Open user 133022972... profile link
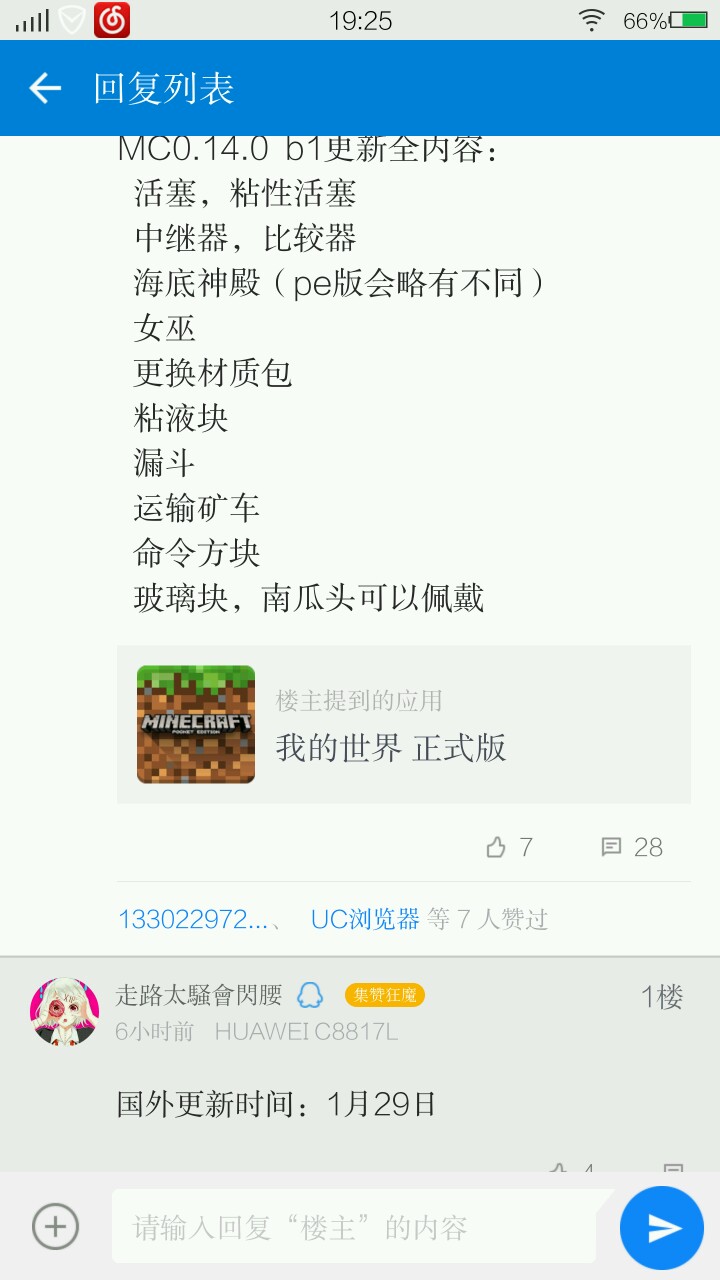The width and height of the screenshot is (720, 1280). (x=193, y=919)
